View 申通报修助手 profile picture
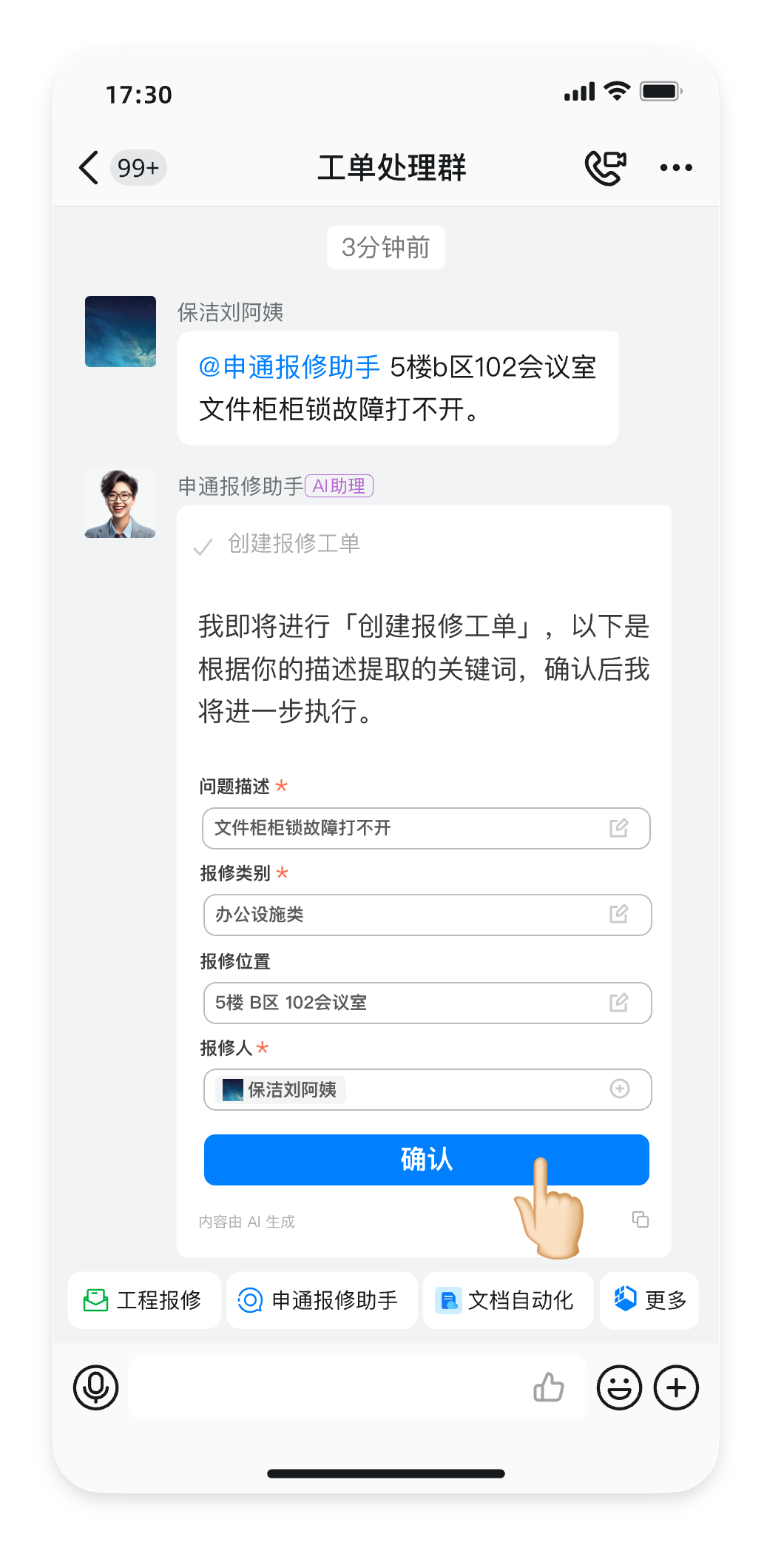This screenshot has height=1551, width=784. pos(121,503)
